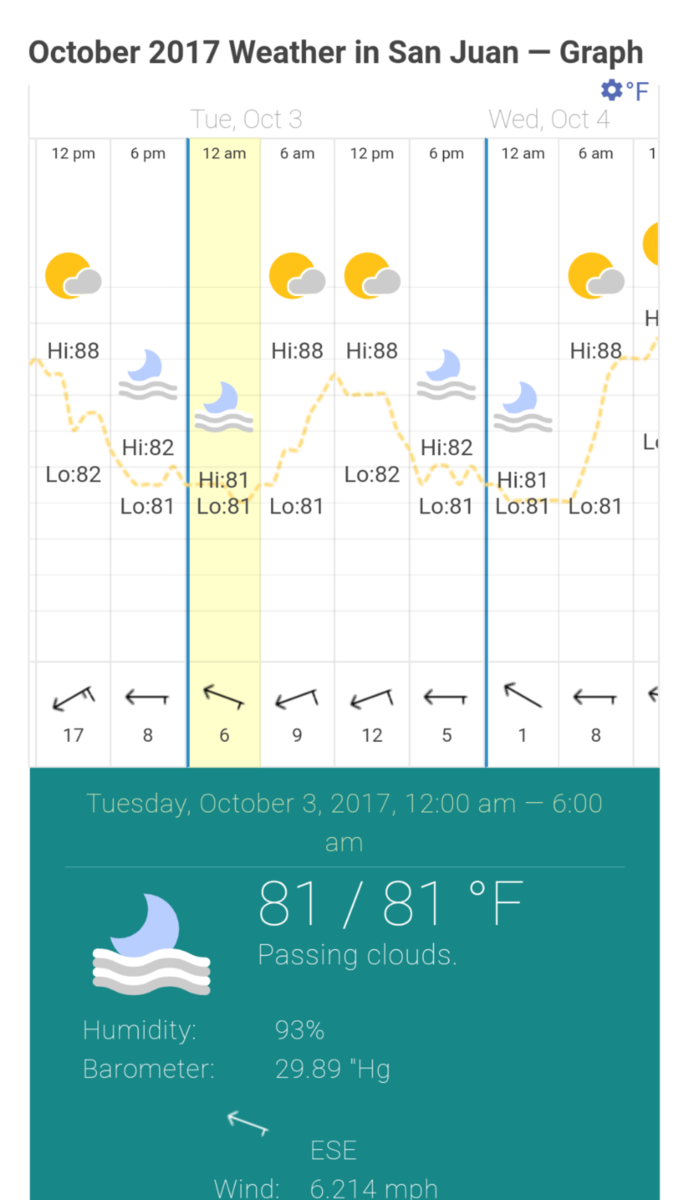Select the 12 pm column with wind speed 12
Screen dimensions: 687x1200
coord(372,450)
